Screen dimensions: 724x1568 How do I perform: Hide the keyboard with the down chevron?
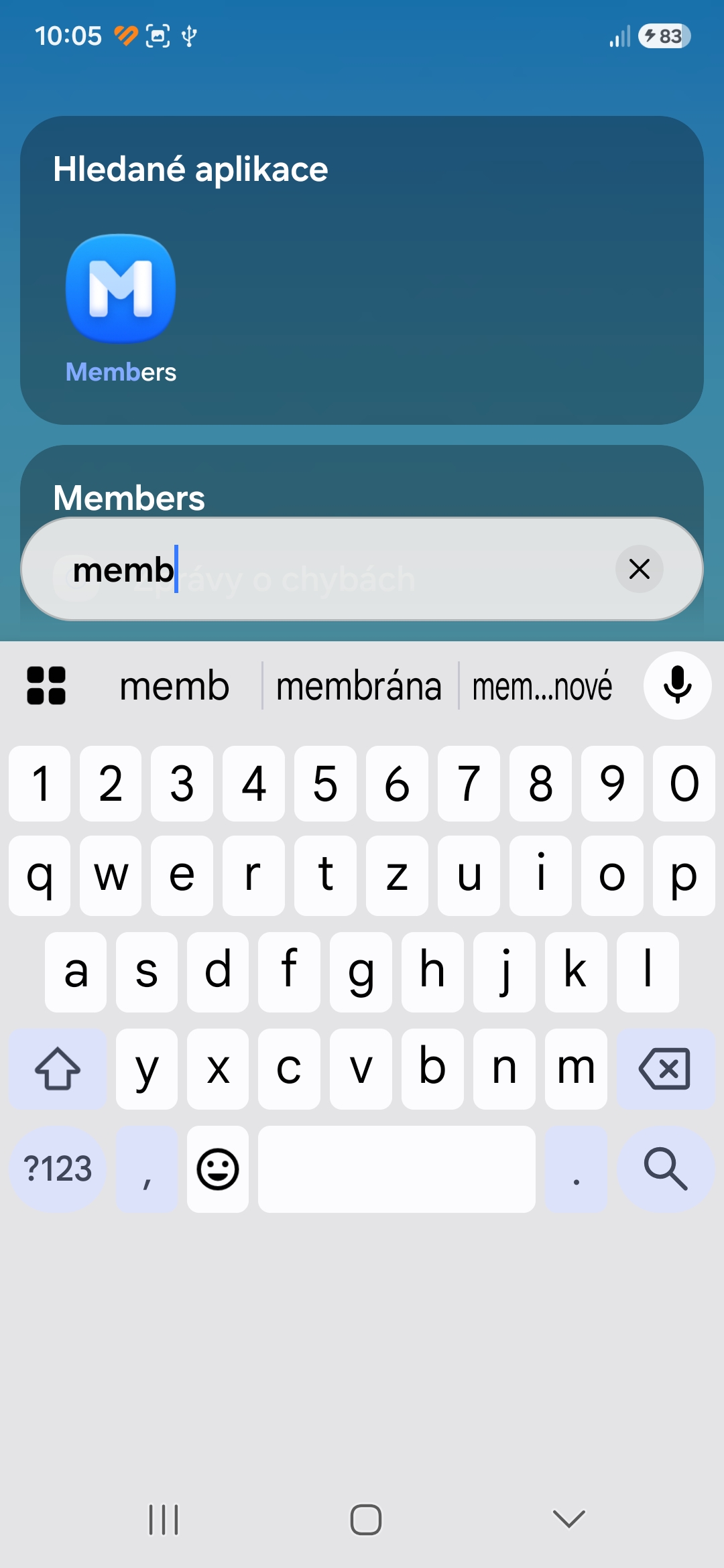[569, 1519]
